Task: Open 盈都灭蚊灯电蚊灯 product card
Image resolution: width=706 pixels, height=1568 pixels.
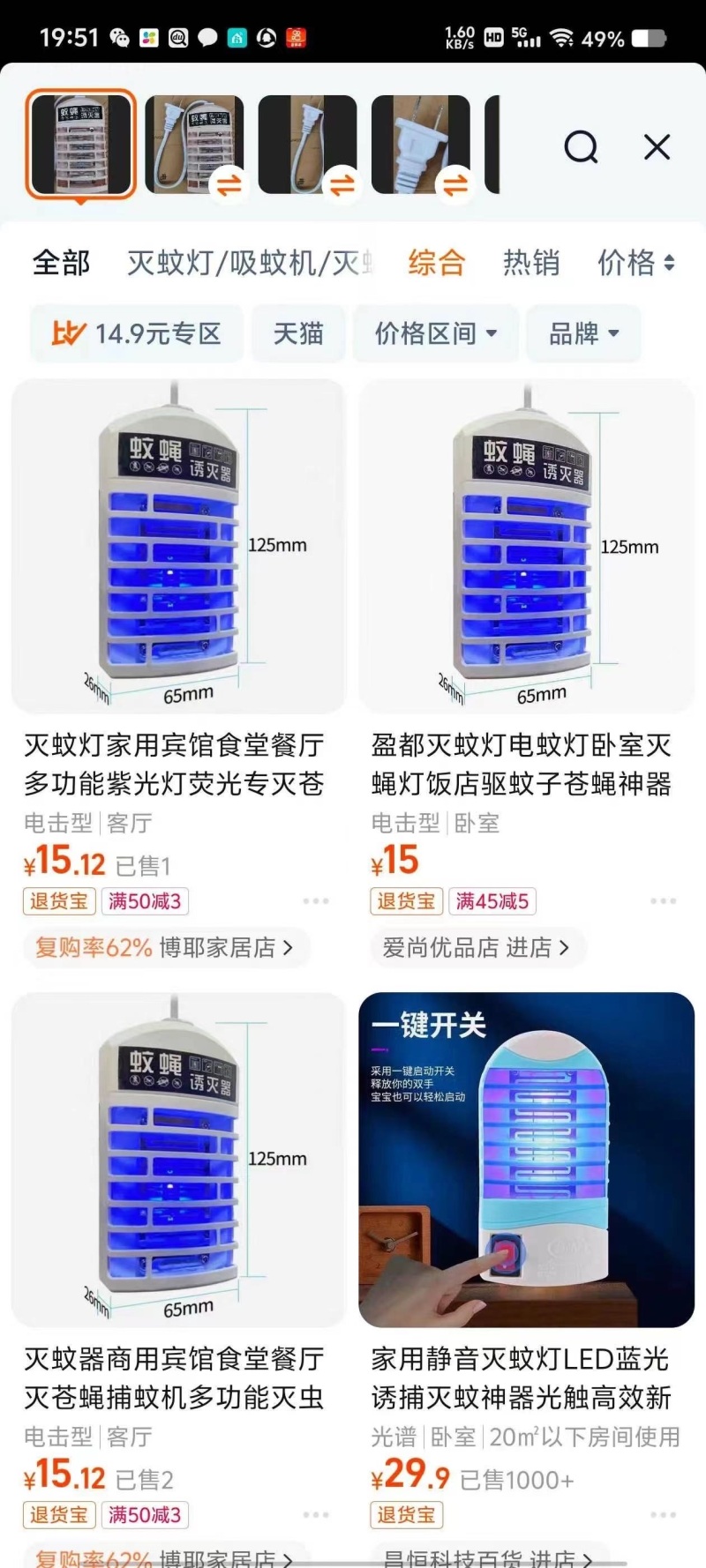Action: pyautogui.click(x=527, y=547)
